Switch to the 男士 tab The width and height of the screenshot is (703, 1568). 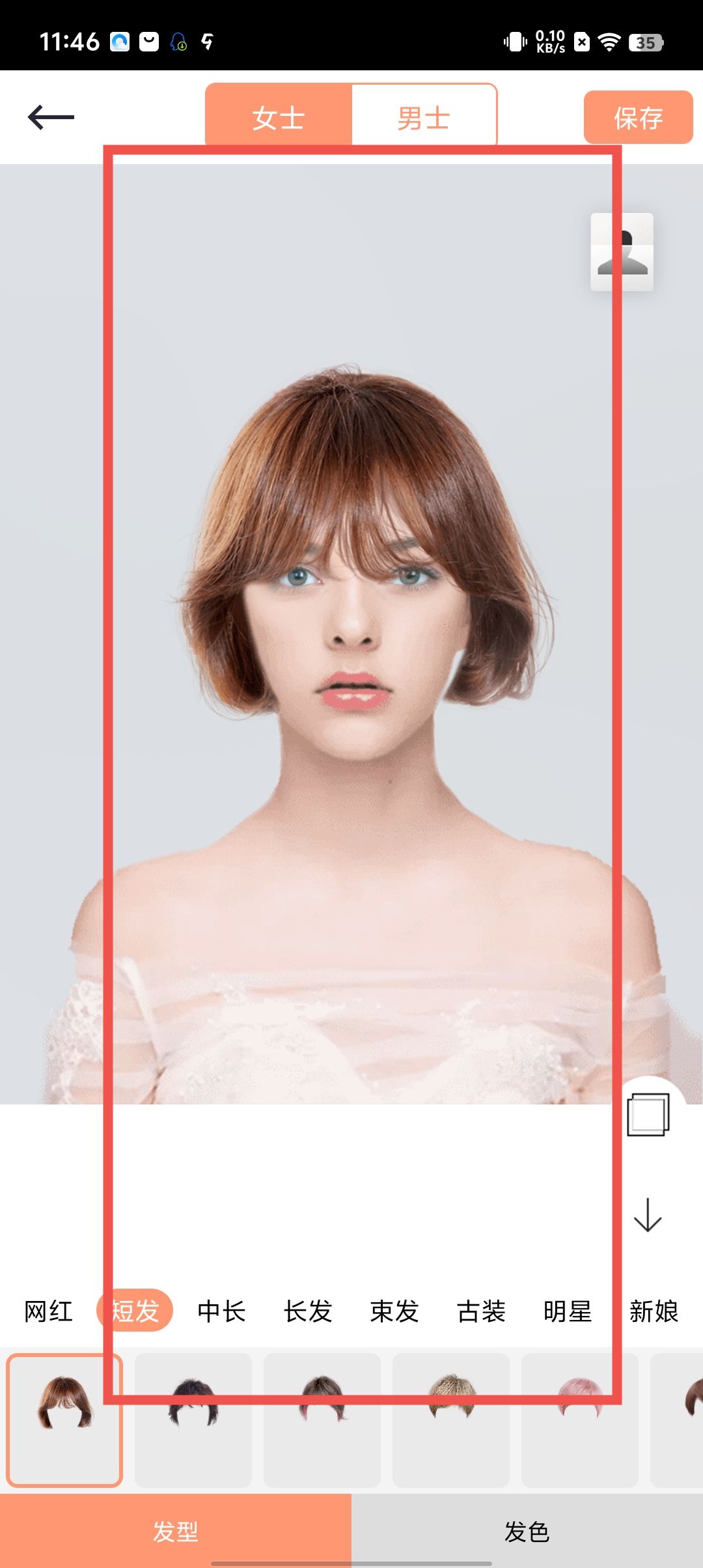tap(424, 117)
